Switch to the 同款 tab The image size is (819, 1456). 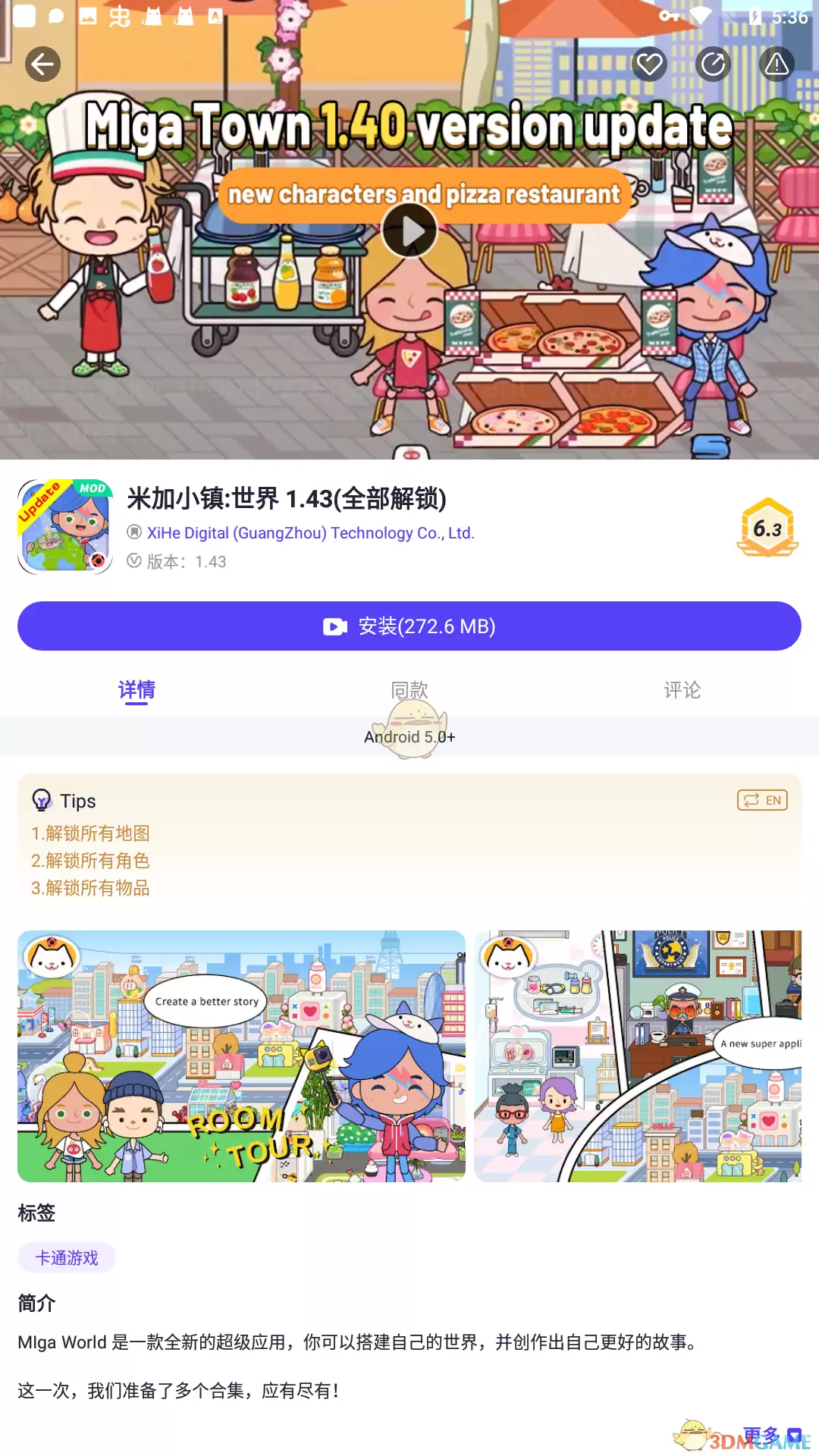click(409, 690)
